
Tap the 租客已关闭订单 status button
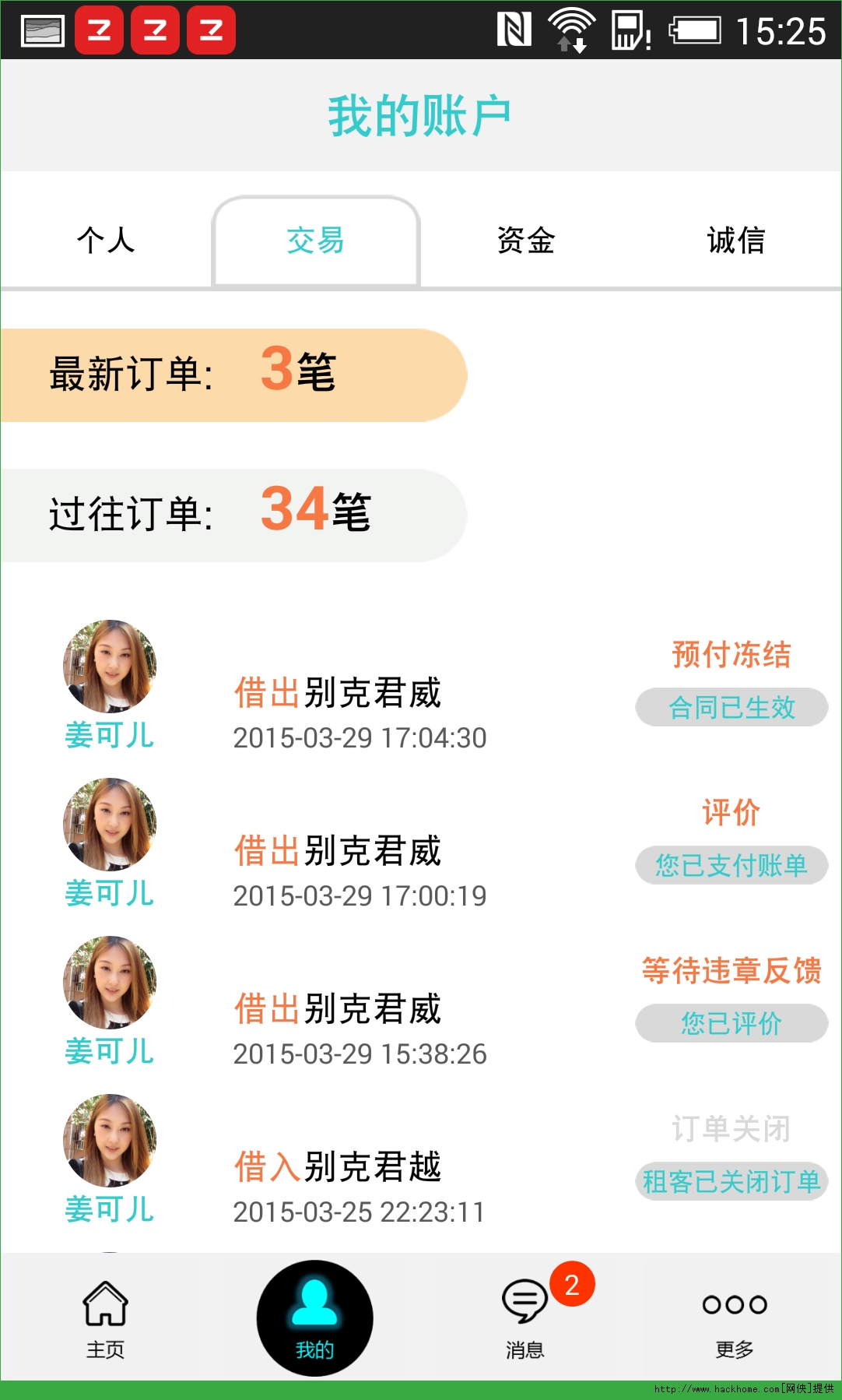[731, 1181]
